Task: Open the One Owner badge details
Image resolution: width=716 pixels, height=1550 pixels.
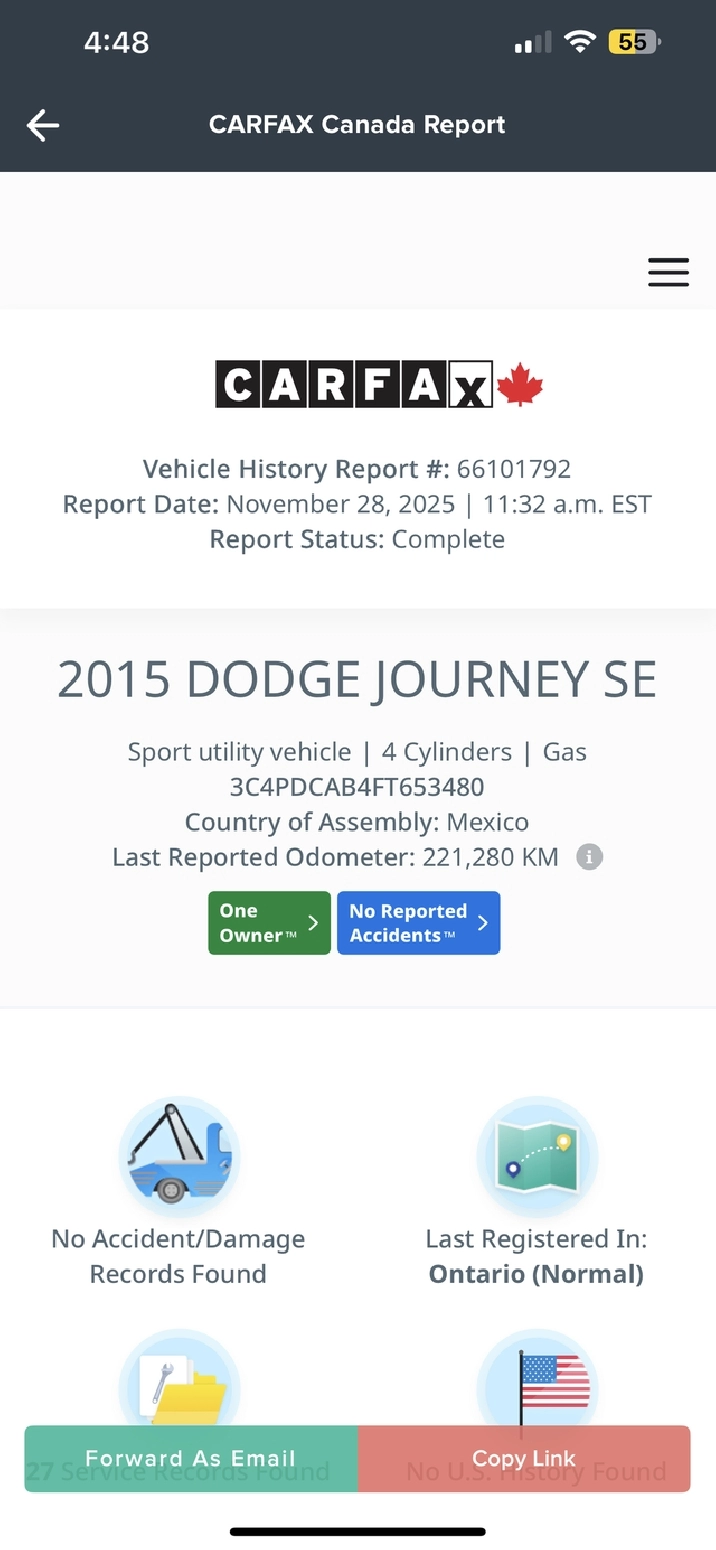Action: coord(269,923)
